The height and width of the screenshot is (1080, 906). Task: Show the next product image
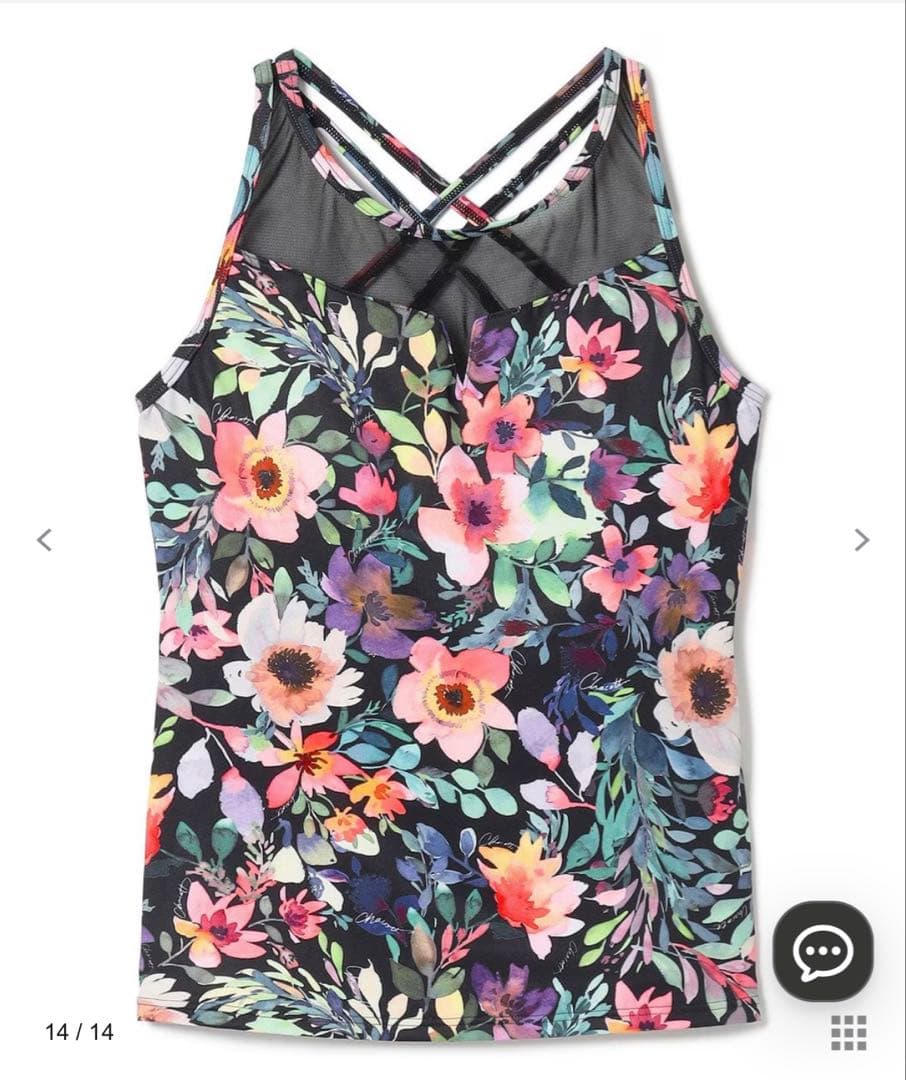[861, 540]
